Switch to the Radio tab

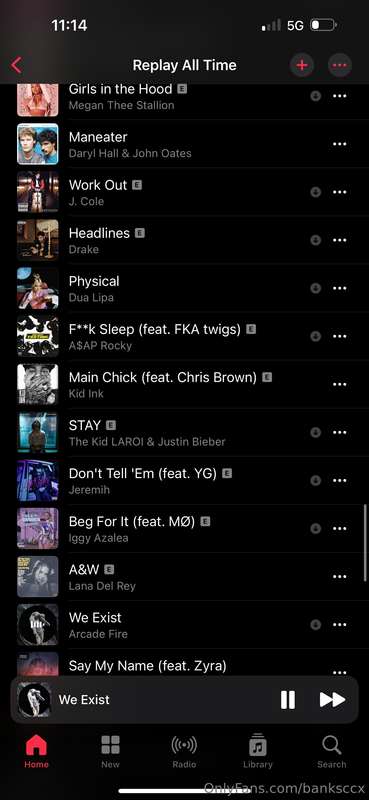[x=184, y=751]
